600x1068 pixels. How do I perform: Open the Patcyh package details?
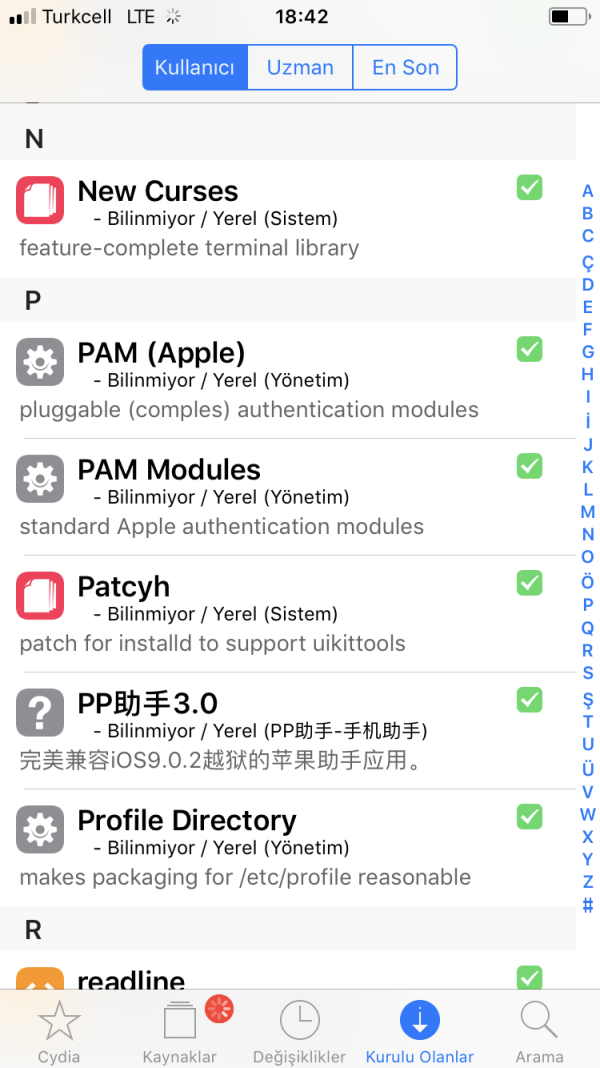[280, 614]
